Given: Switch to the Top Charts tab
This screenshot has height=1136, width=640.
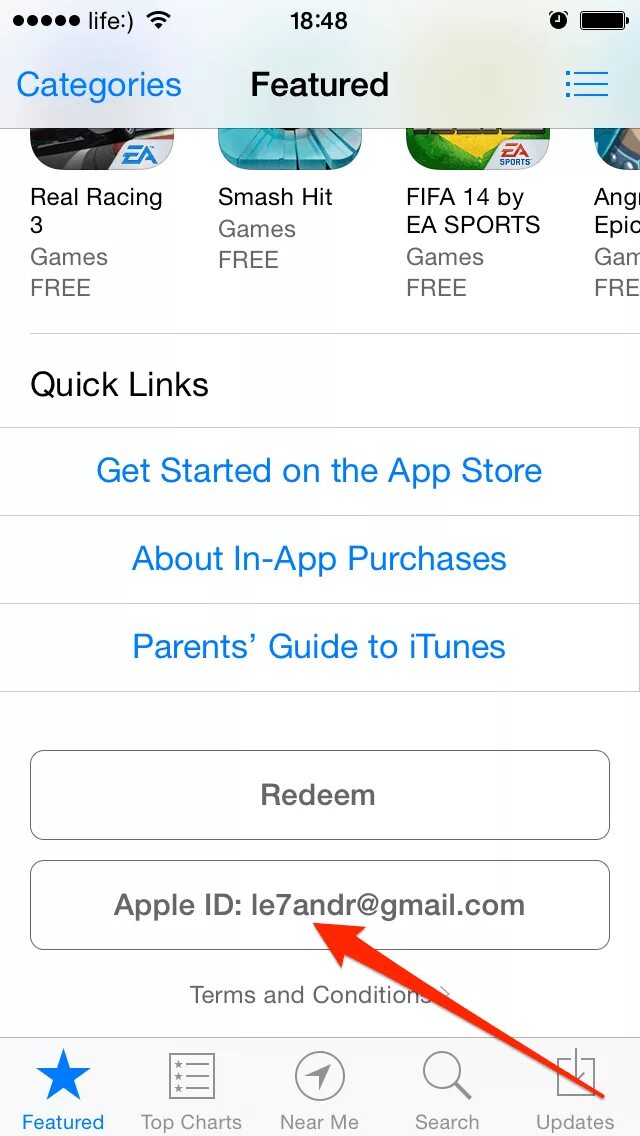Looking at the screenshot, I should pyautogui.click(x=191, y=1090).
